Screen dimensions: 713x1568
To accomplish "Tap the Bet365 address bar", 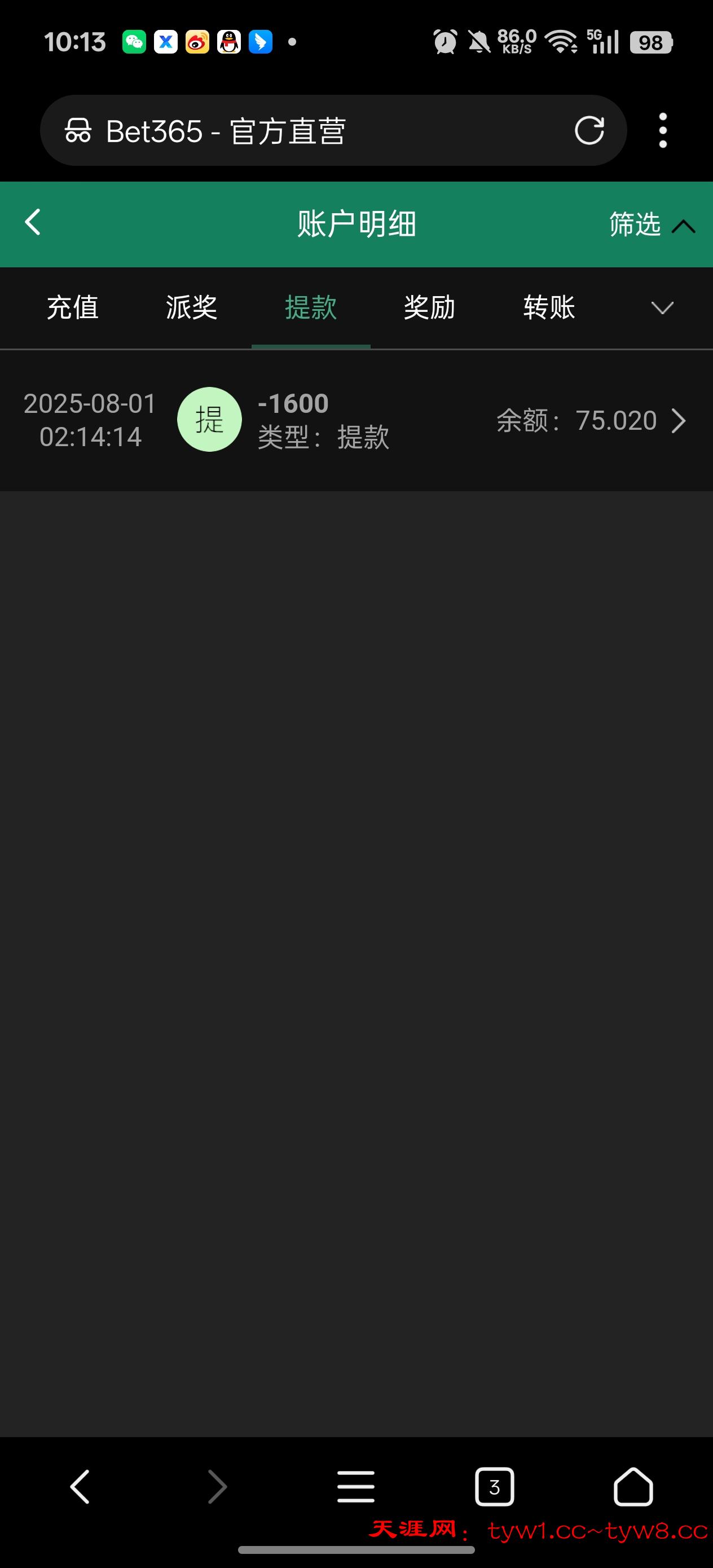I will [305, 130].
